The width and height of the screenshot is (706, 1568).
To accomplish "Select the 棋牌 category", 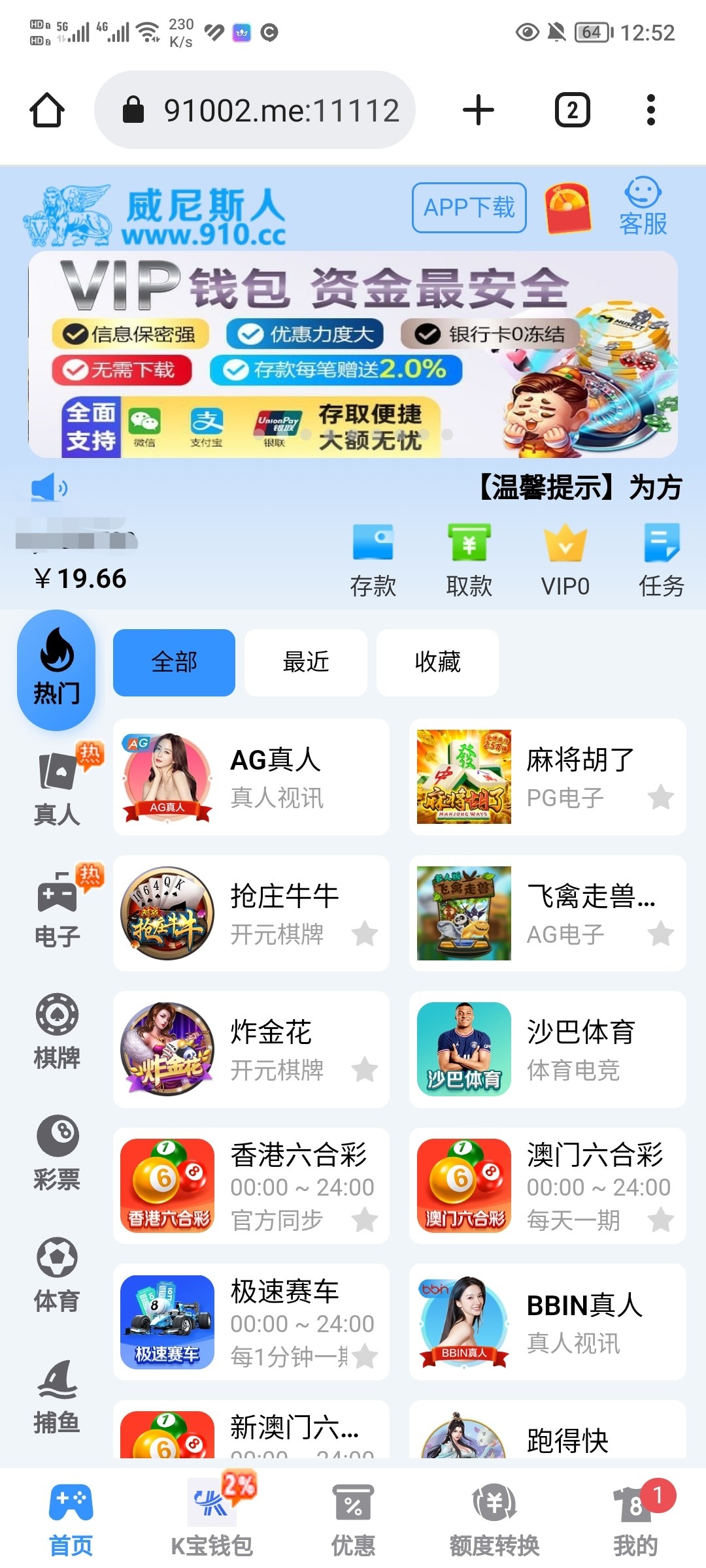I will (57, 1031).
